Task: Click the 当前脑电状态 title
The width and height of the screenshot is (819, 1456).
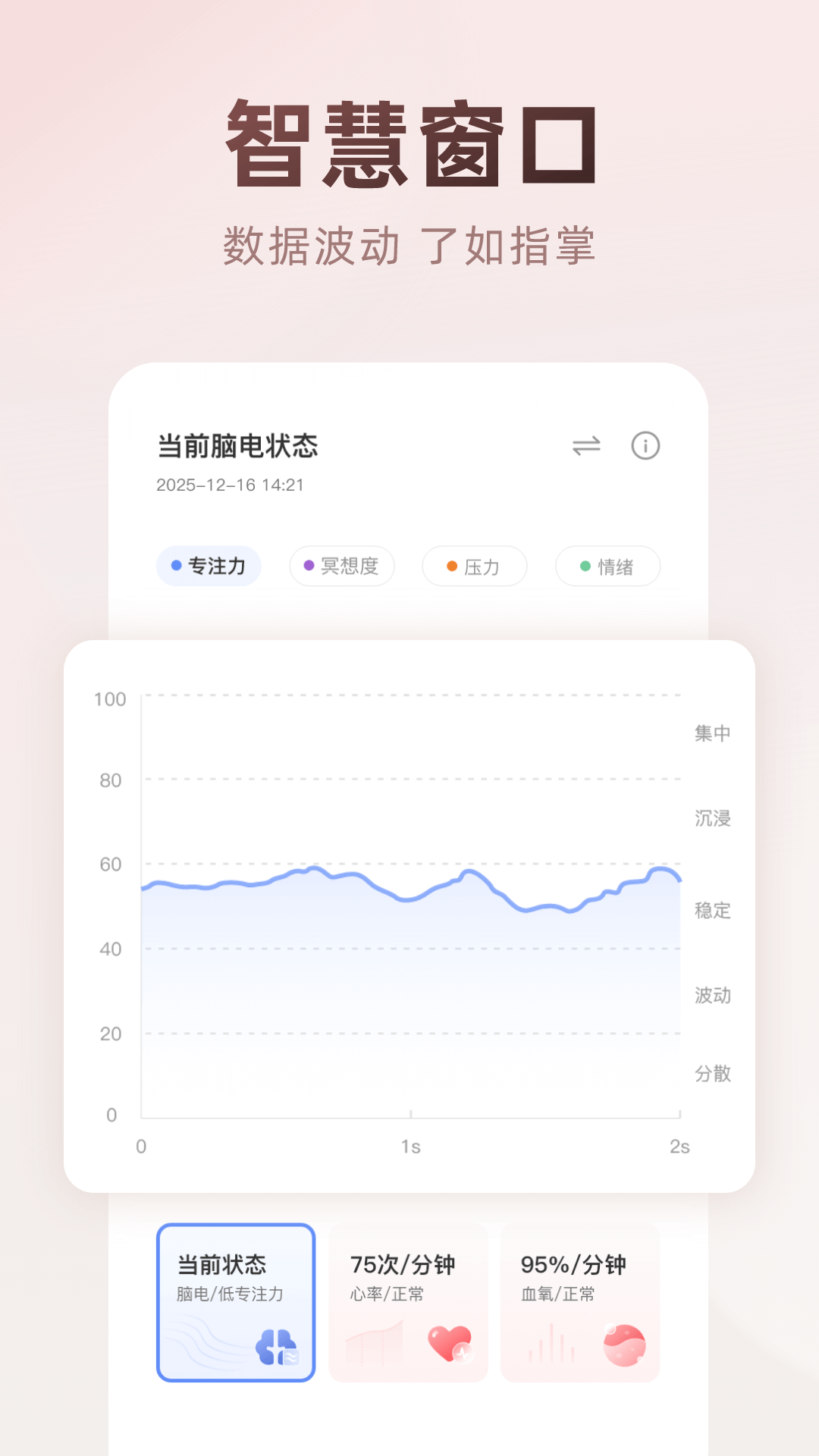Action: (x=237, y=447)
